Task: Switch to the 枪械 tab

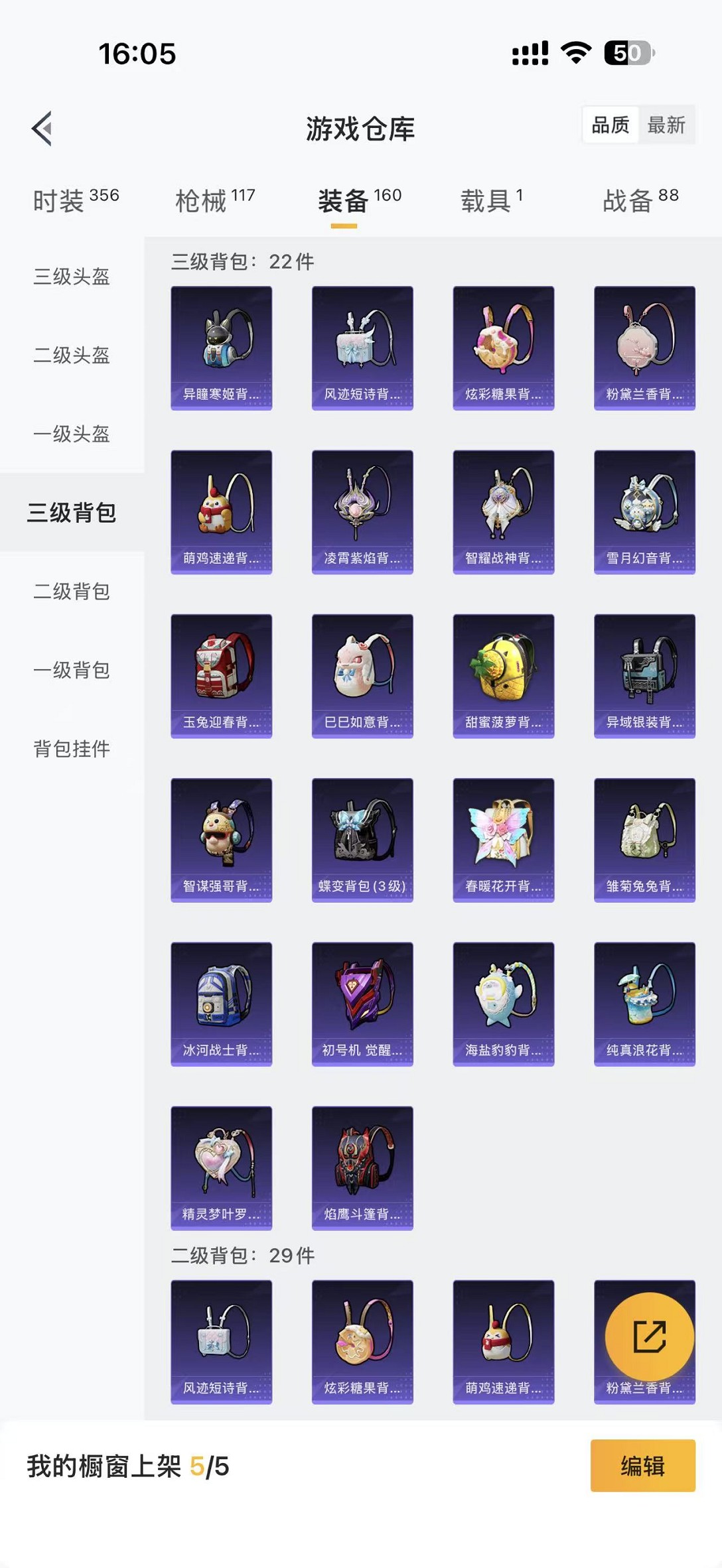Action: coord(214,200)
